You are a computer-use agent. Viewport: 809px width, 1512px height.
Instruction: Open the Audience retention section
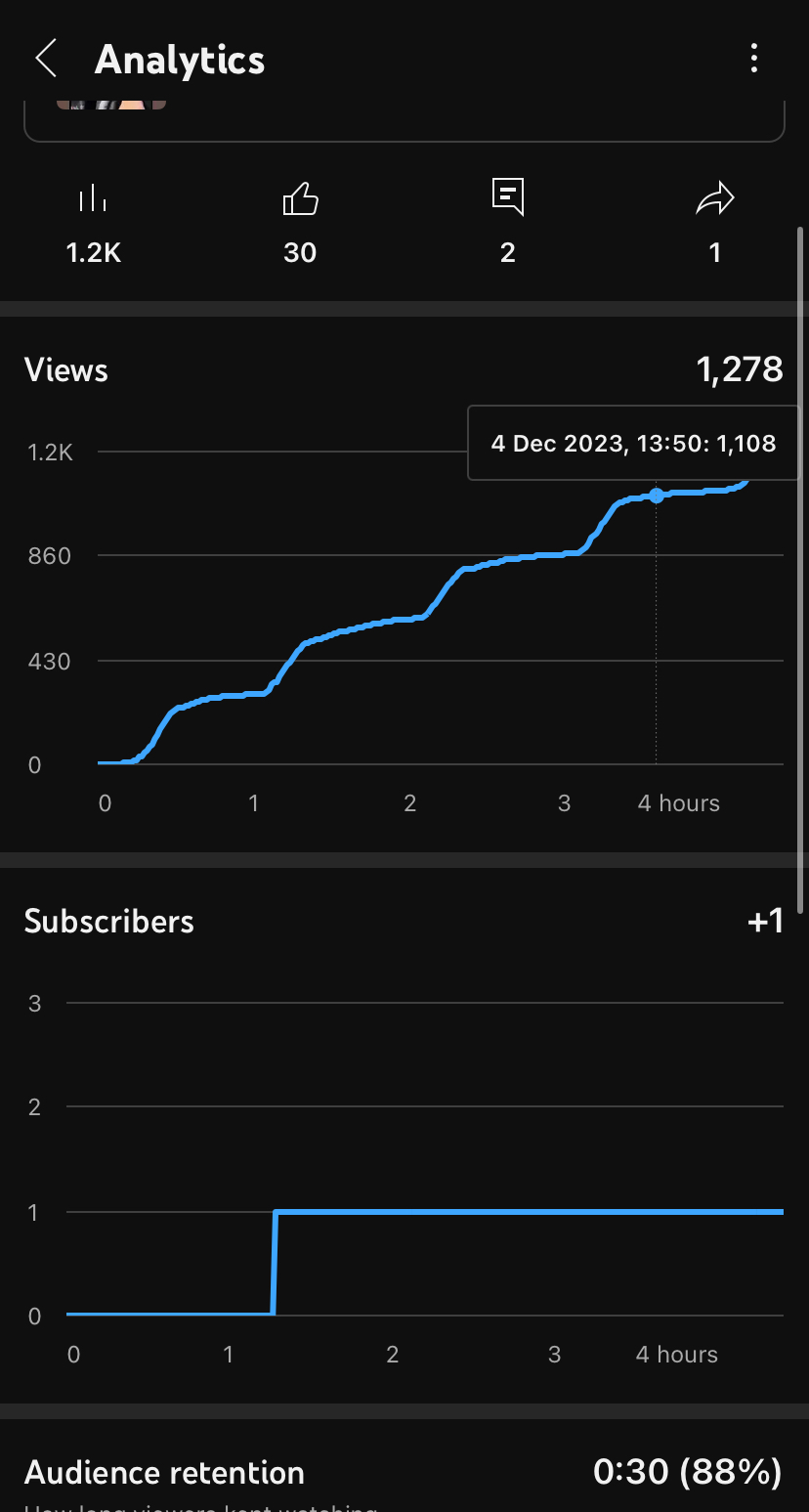[404, 1465]
